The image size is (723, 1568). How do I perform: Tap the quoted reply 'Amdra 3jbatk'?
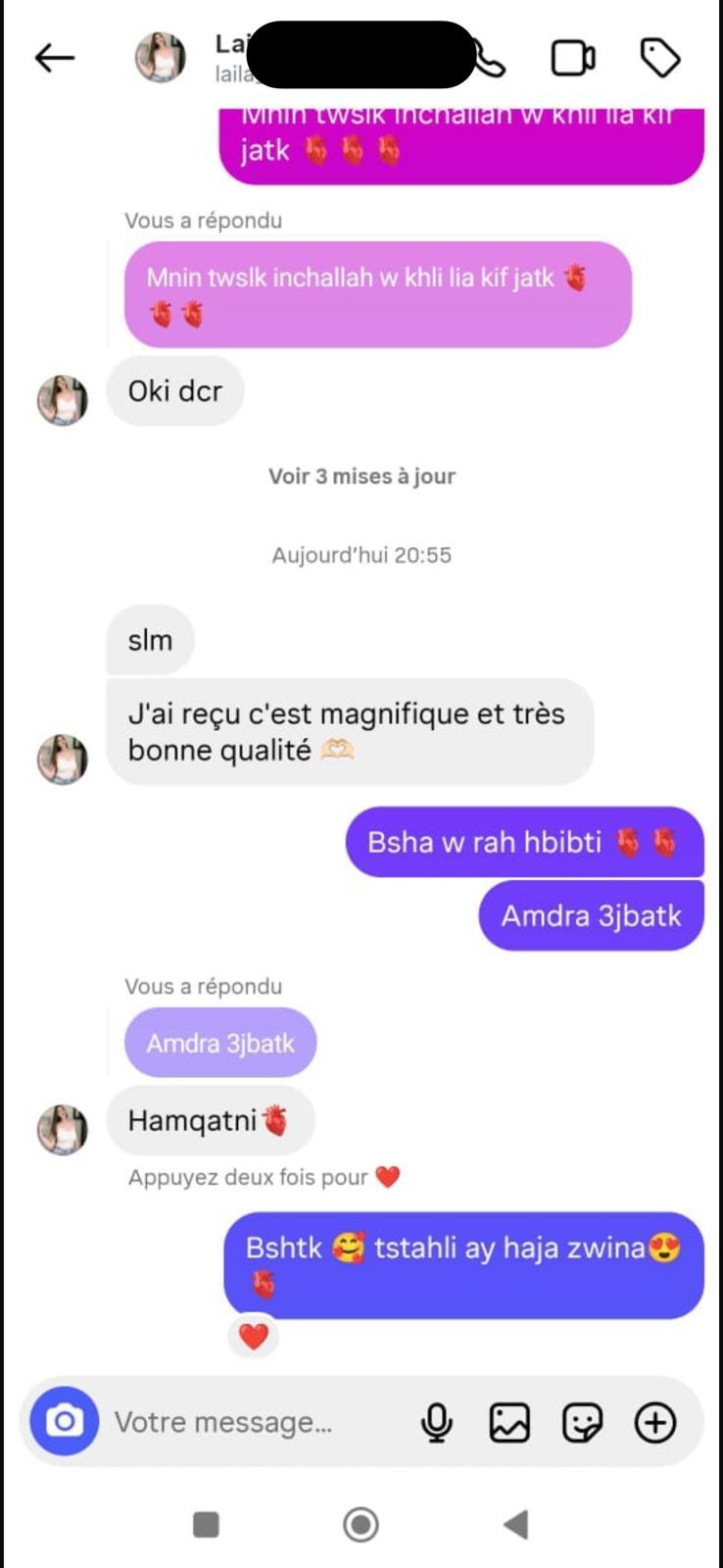(220, 1043)
